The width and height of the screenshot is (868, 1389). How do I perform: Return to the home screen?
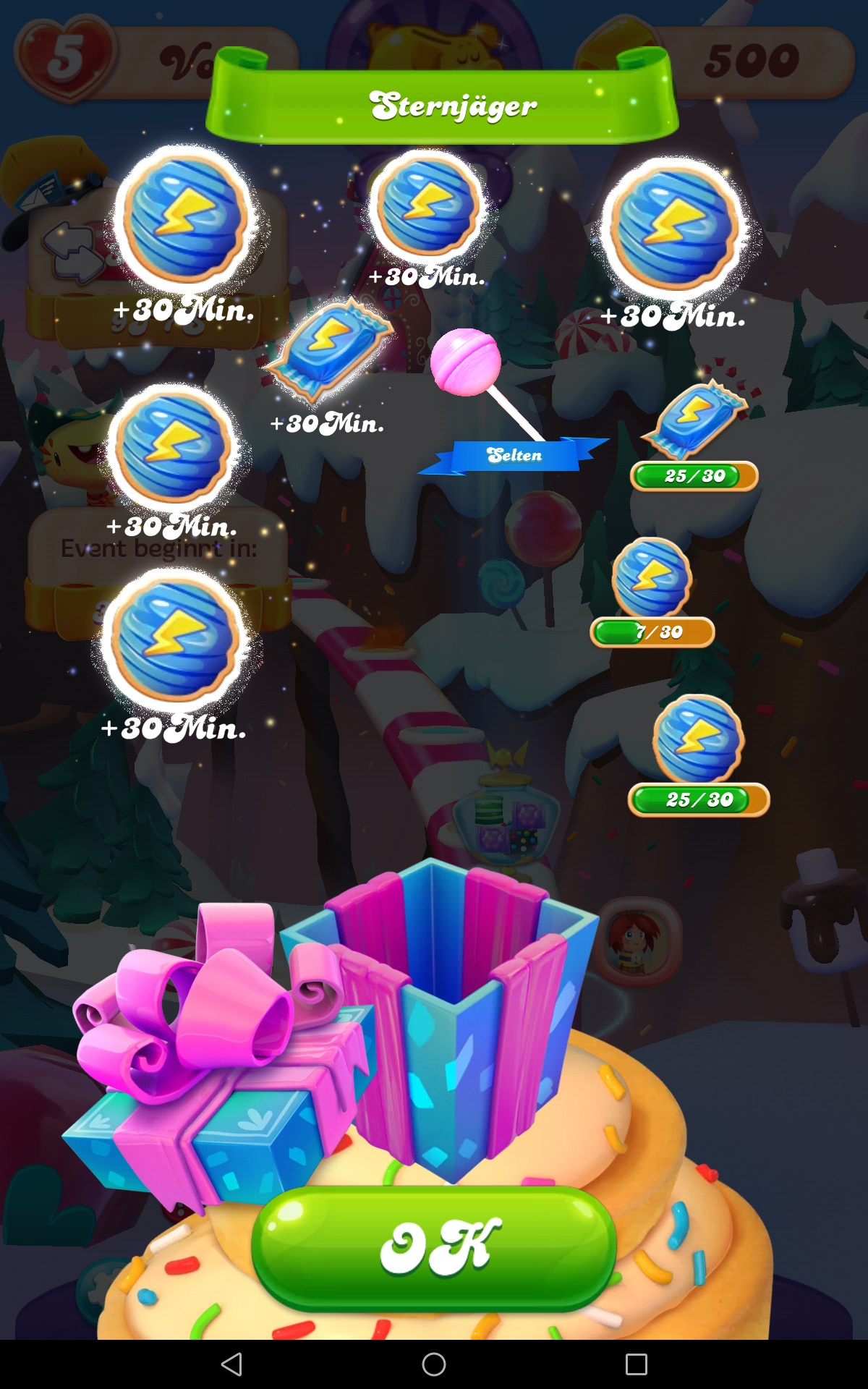[x=434, y=1364]
